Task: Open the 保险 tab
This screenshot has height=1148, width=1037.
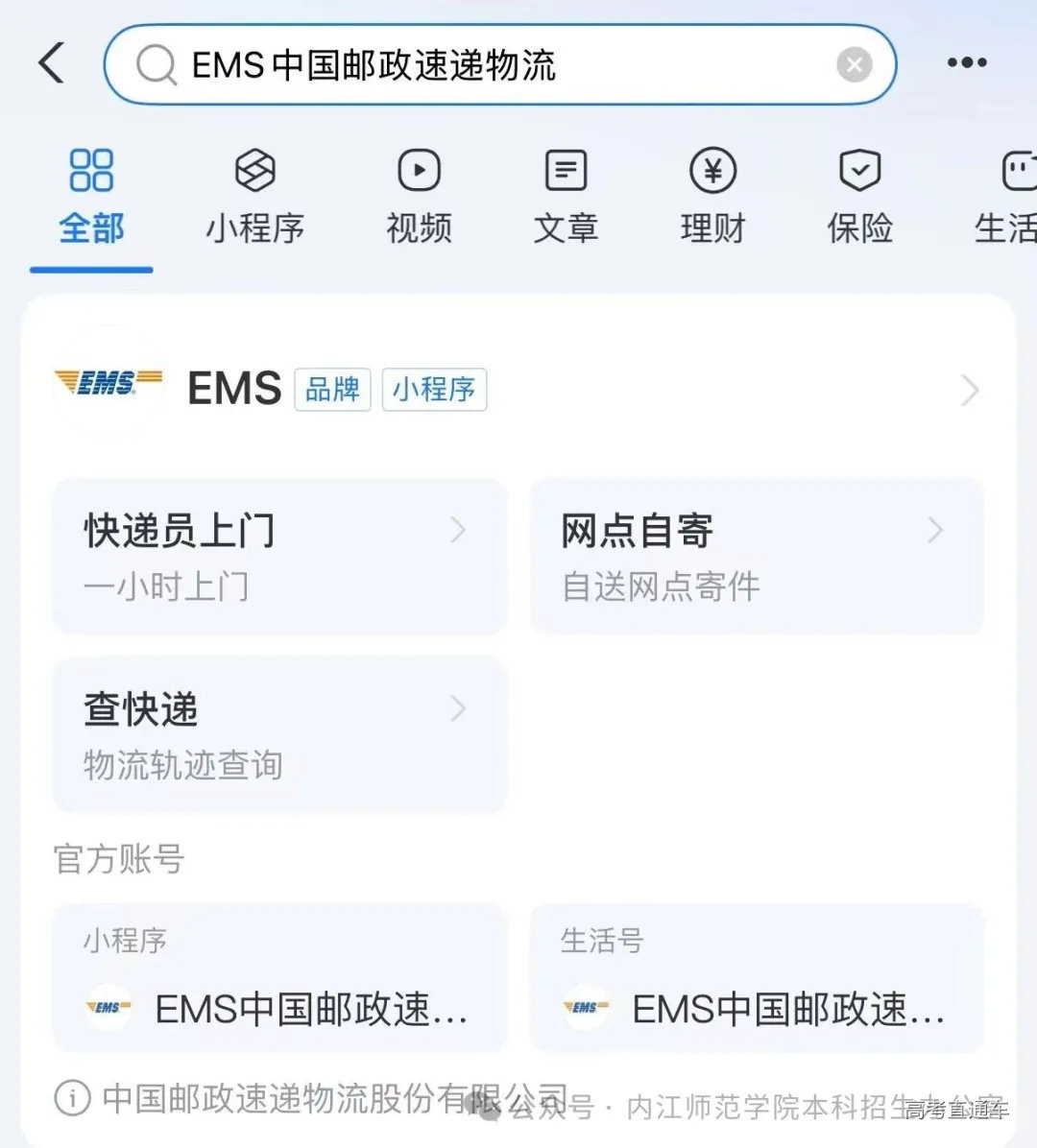Action: click(859, 198)
